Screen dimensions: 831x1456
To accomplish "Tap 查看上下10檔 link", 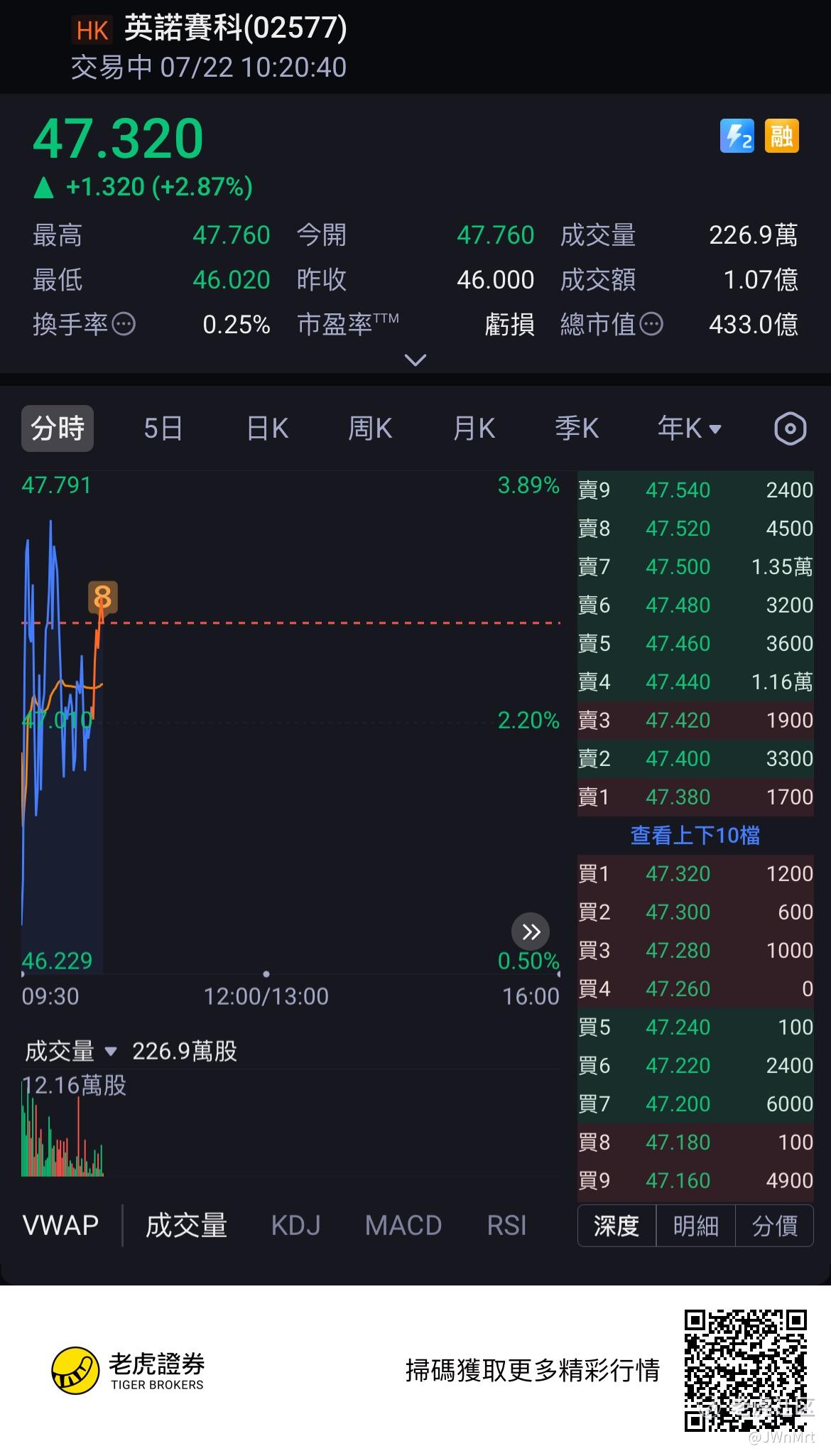I will click(x=695, y=835).
